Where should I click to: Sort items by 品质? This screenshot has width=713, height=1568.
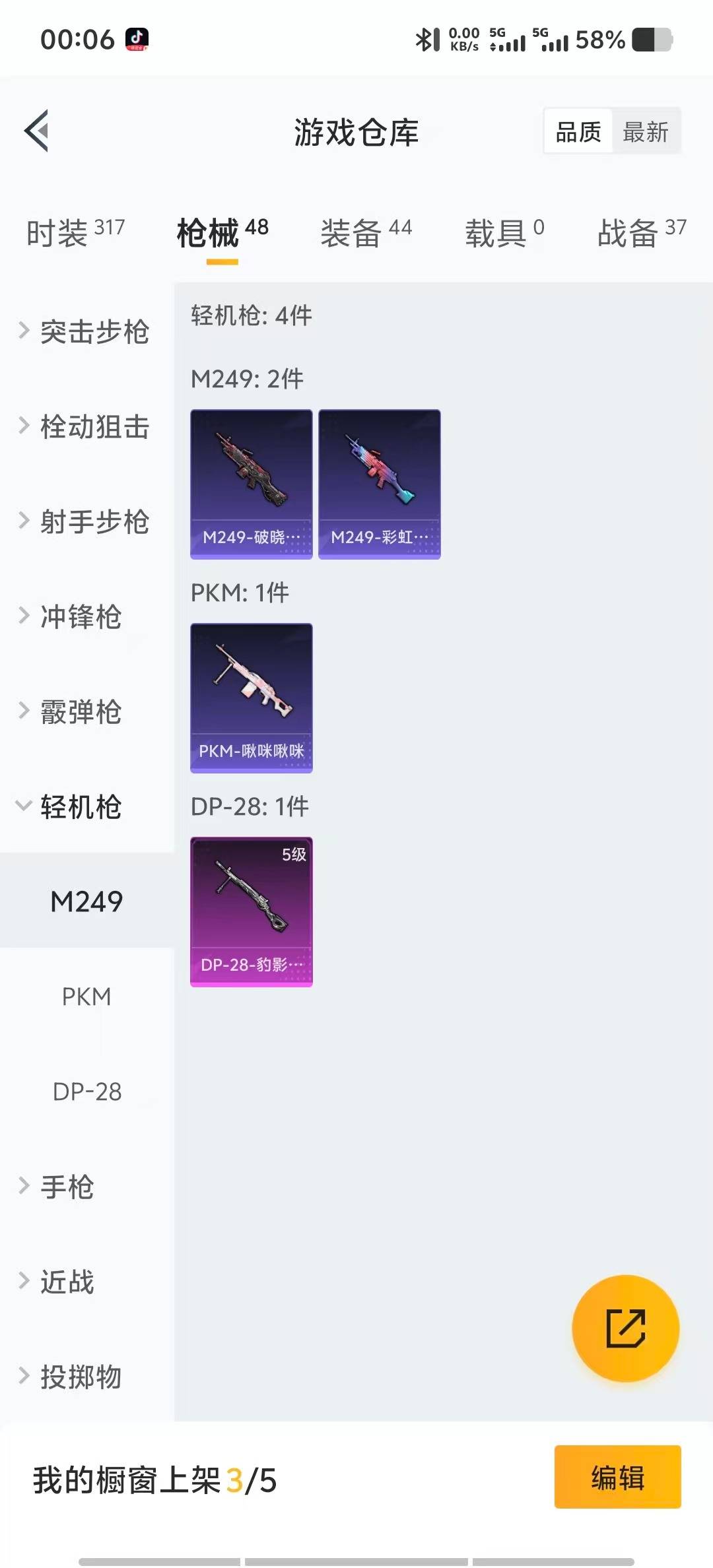pos(578,132)
